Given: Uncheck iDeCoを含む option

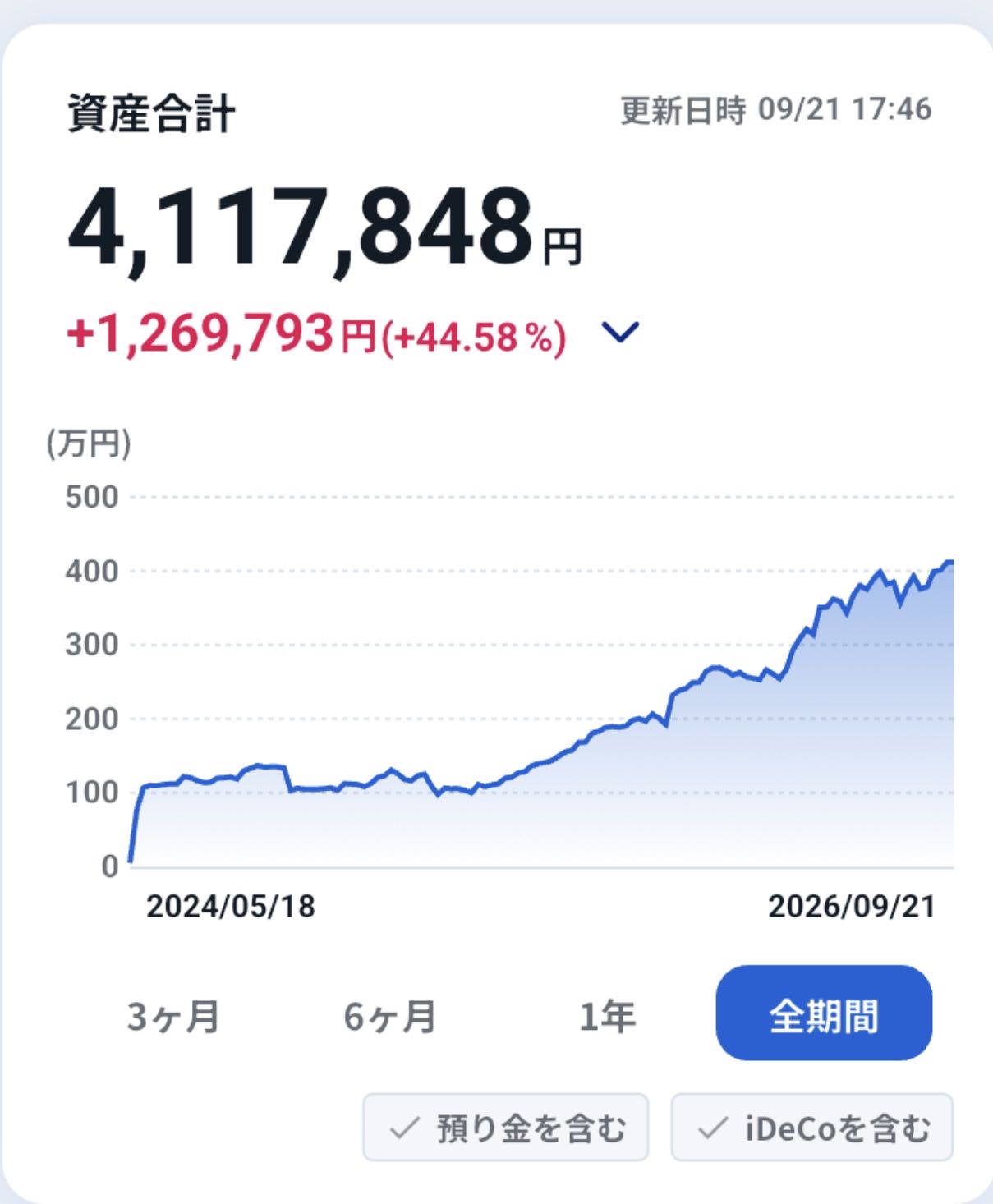Looking at the screenshot, I should (x=812, y=1127).
